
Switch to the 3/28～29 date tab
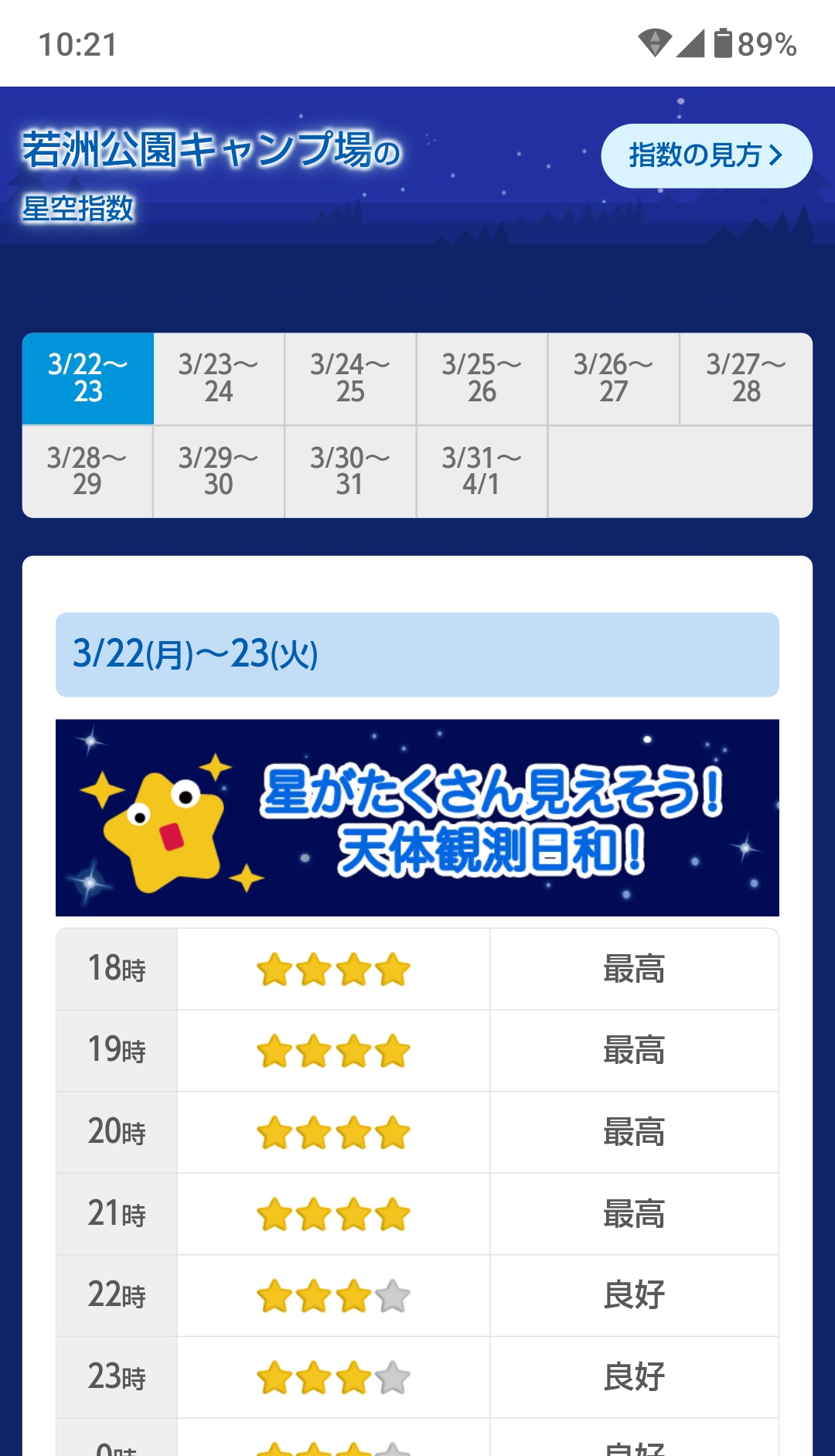tap(87, 471)
